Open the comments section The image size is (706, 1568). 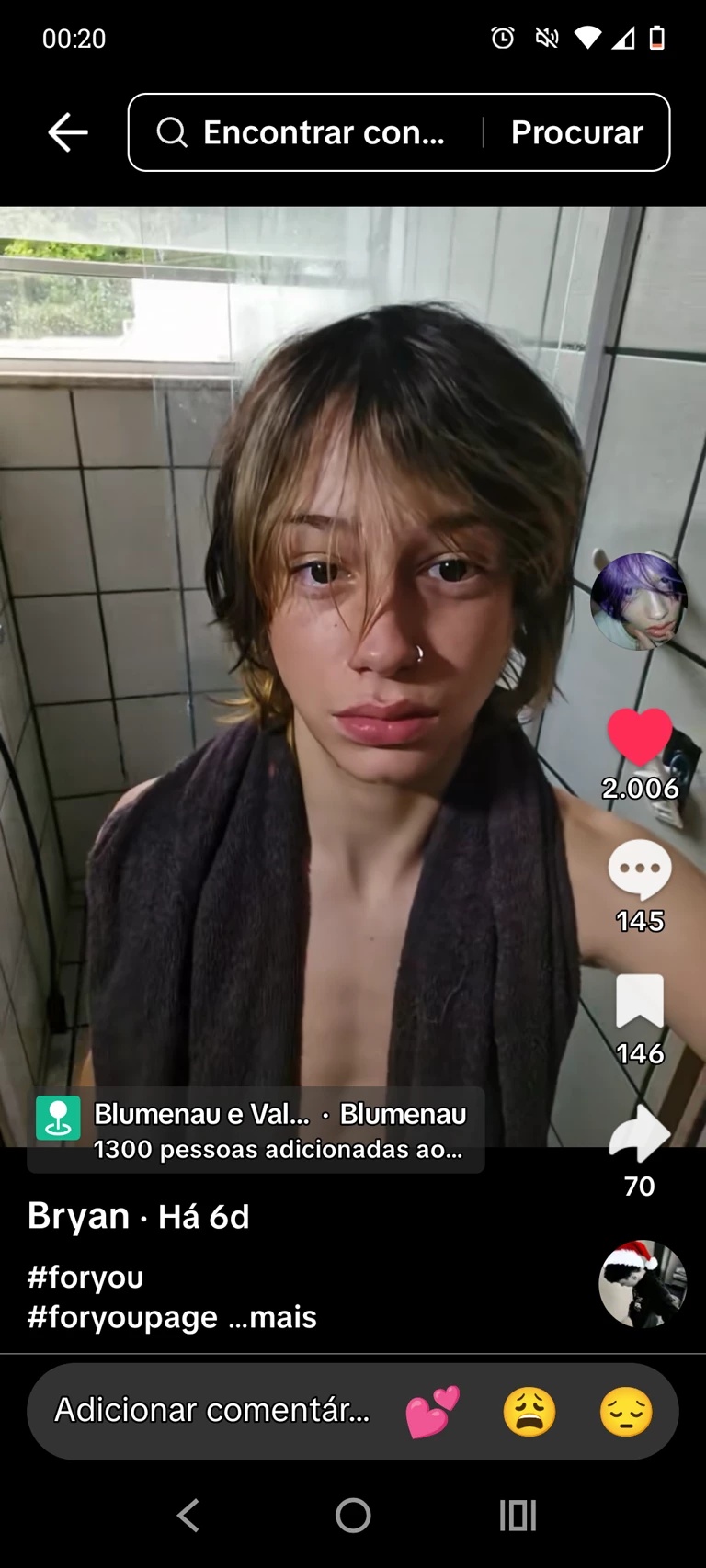[x=640, y=869]
